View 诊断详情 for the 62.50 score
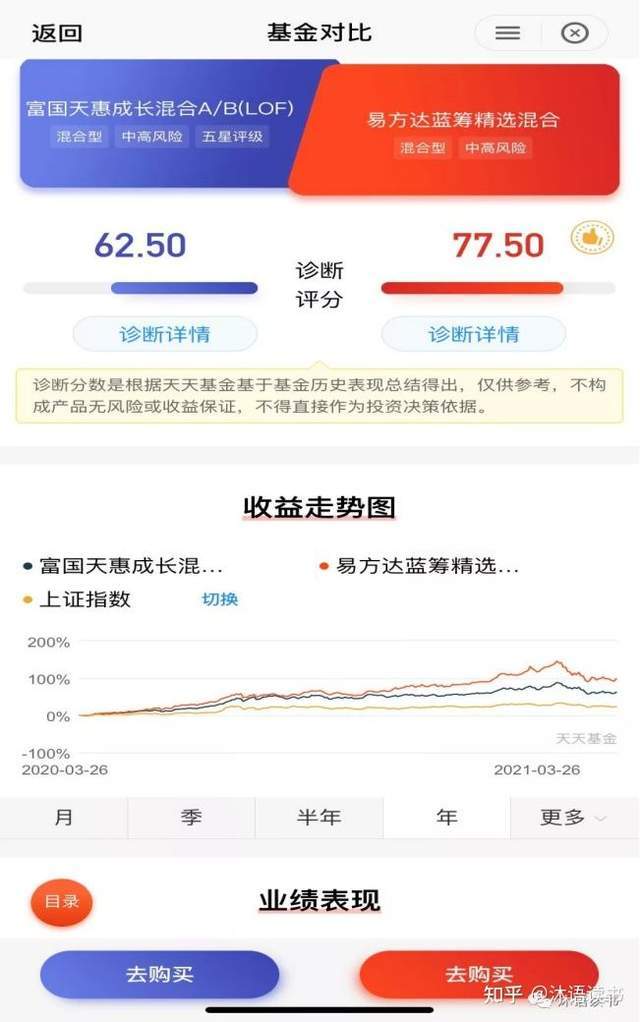The width and height of the screenshot is (640, 1022). coord(165,334)
